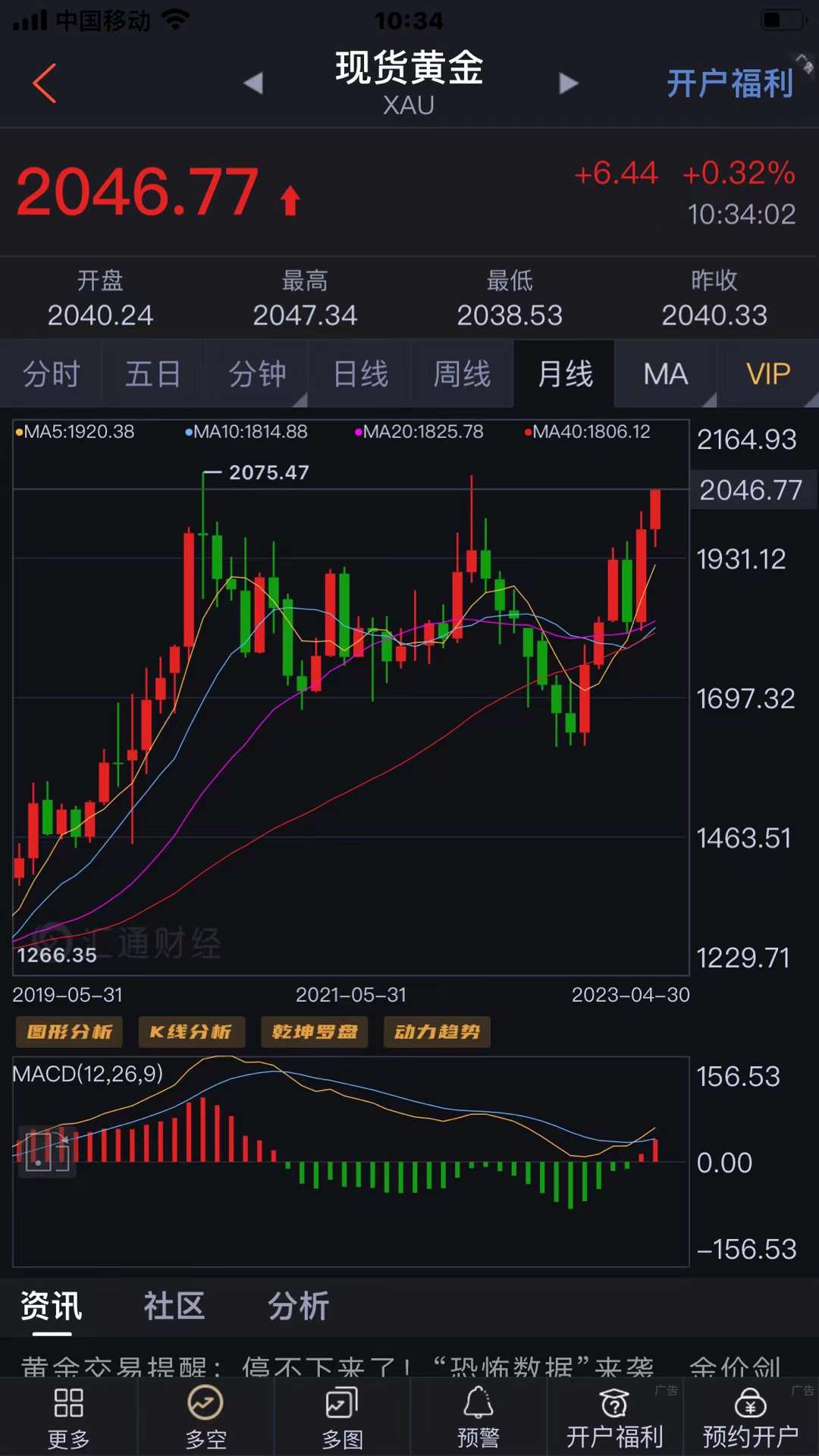Tap the back arrow to exit chart
Viewport: 819px width, 1456px height.
tap(43, 82)
